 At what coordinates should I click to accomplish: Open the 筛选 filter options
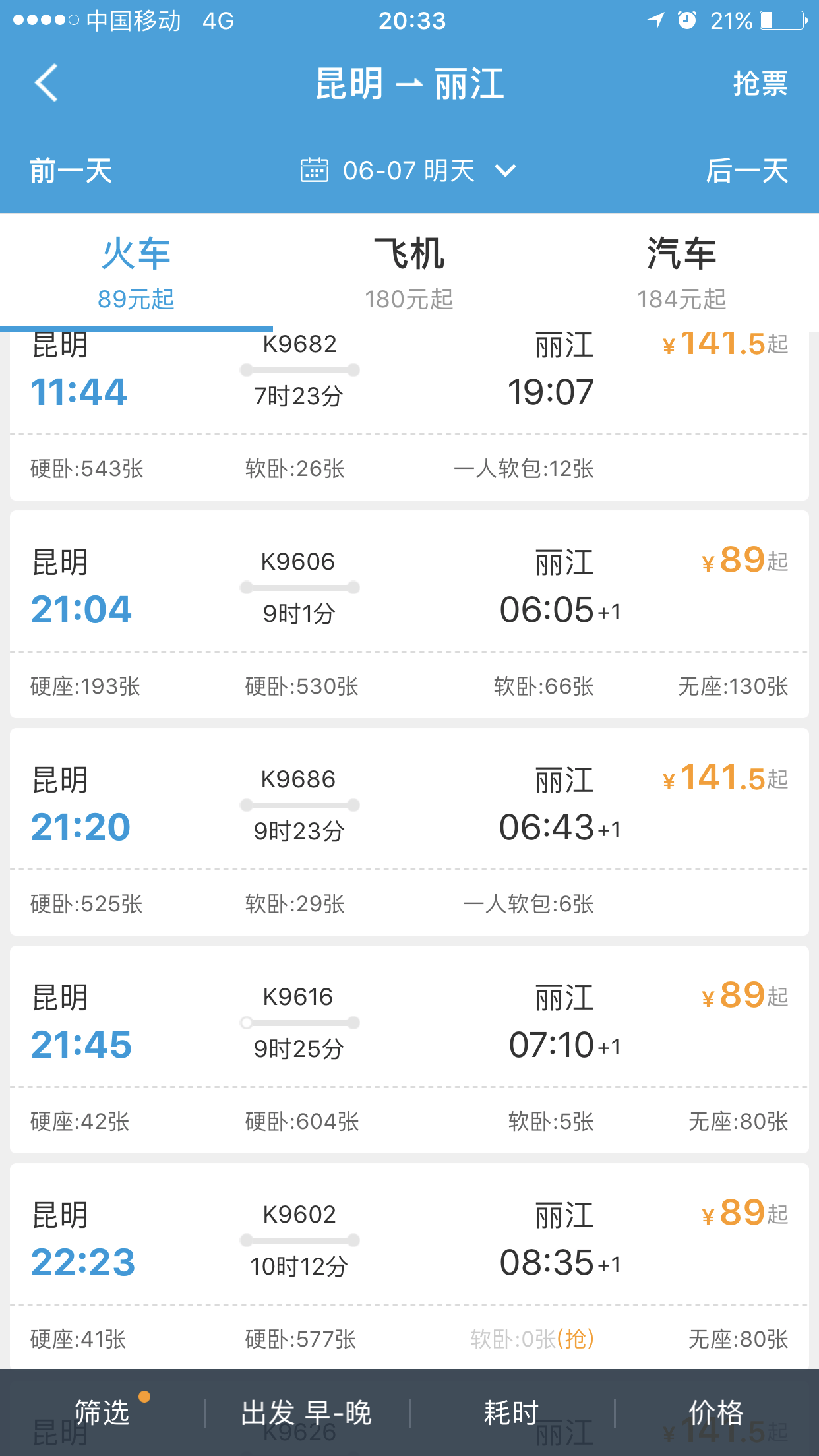click(102, 1412)
